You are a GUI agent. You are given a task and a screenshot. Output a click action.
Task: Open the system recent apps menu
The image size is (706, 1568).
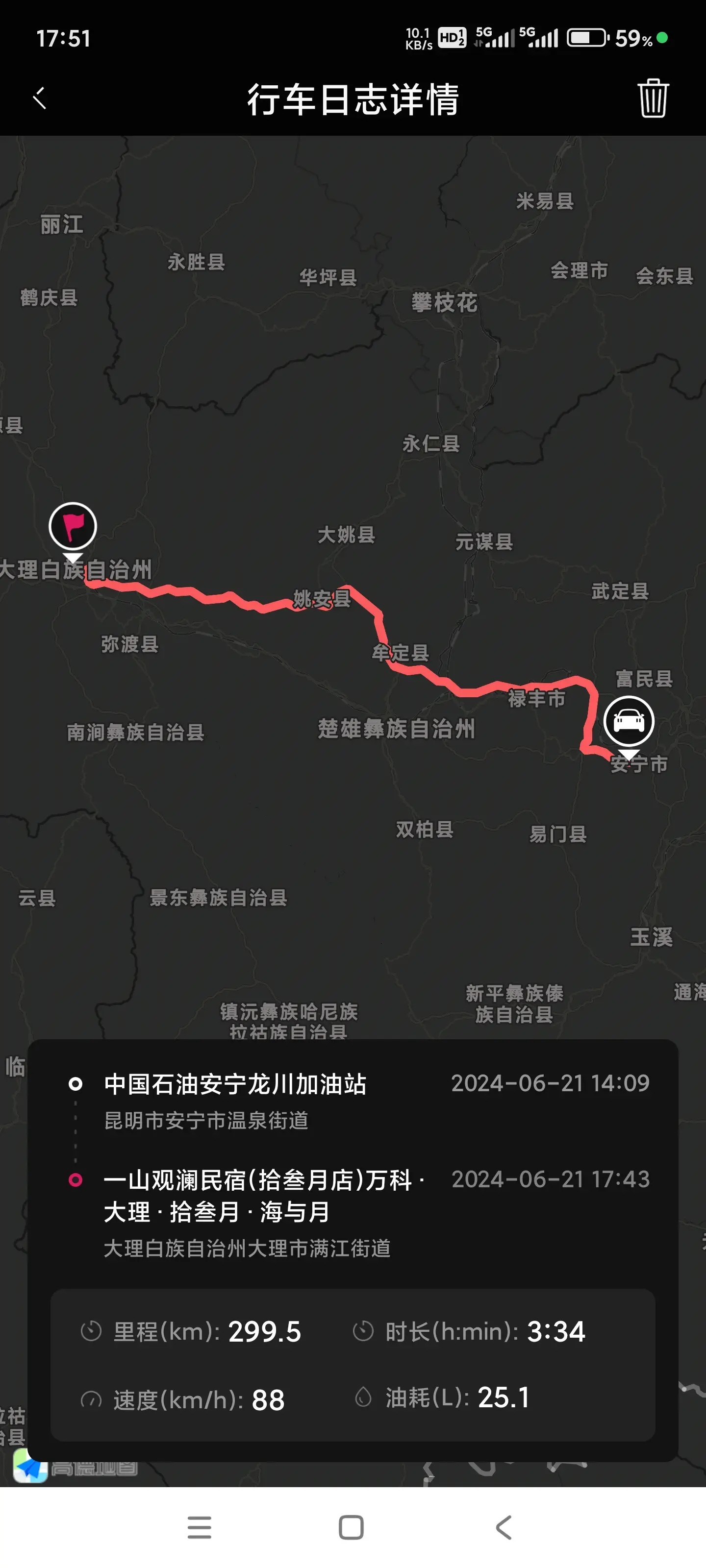[x=199, y=1527]
